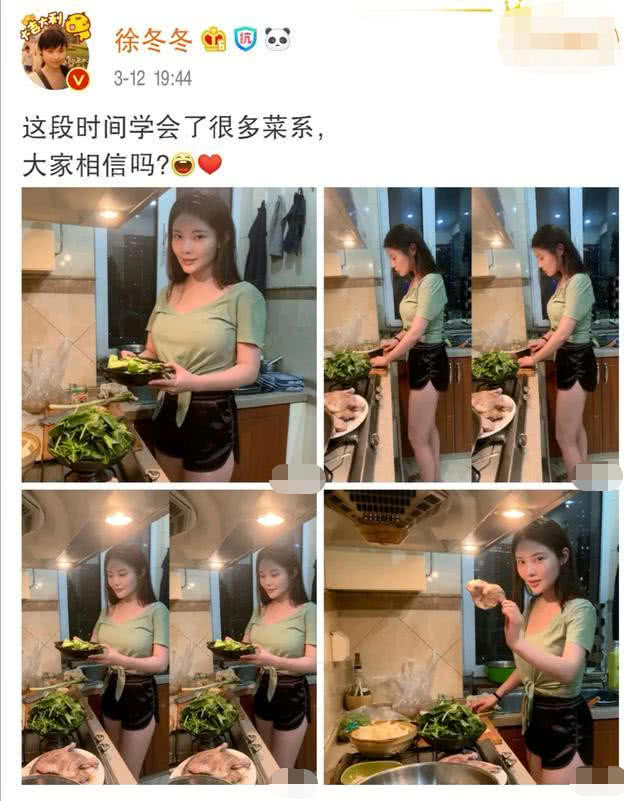View first photo of woman holding vegetable plate
The image size is (640, 801).
point(169,334)
